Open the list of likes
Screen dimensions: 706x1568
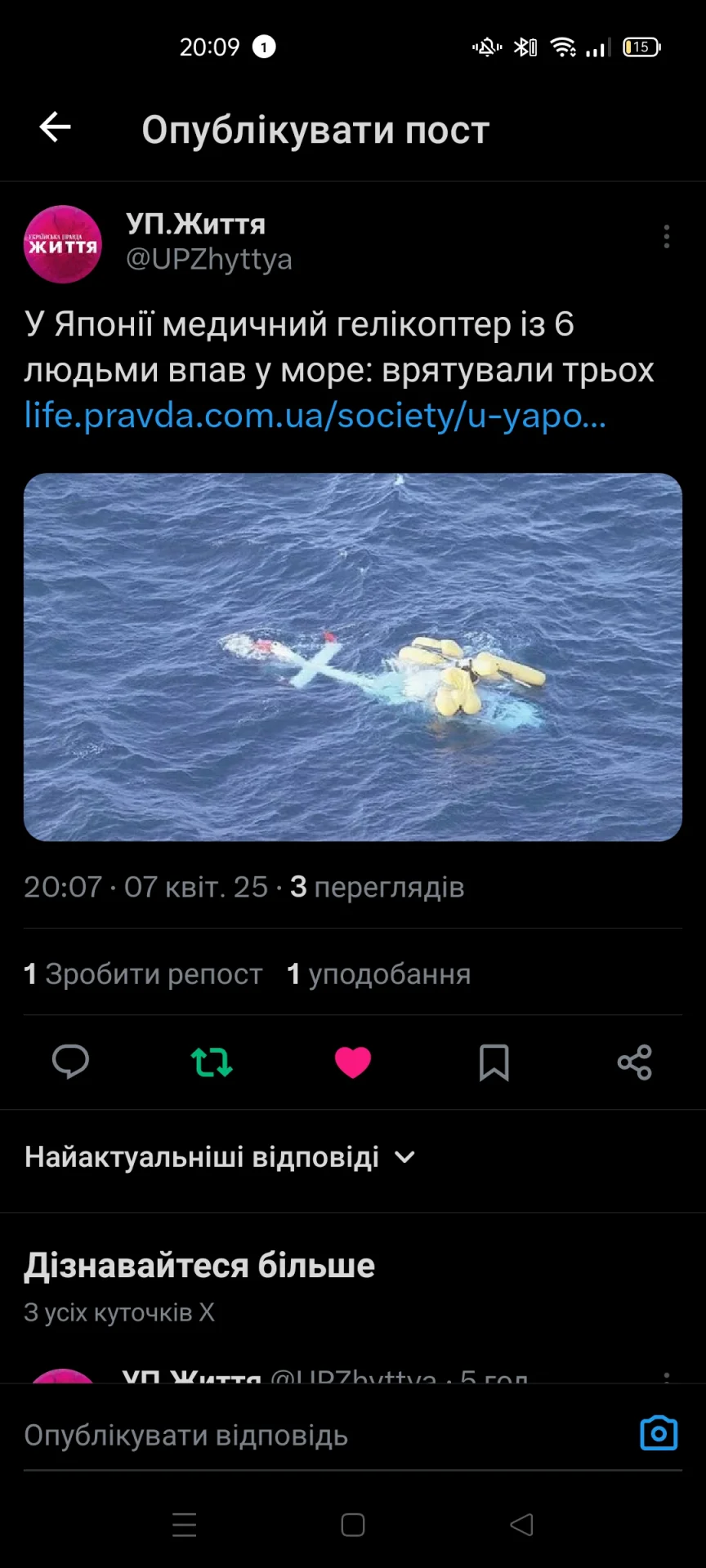379,973
